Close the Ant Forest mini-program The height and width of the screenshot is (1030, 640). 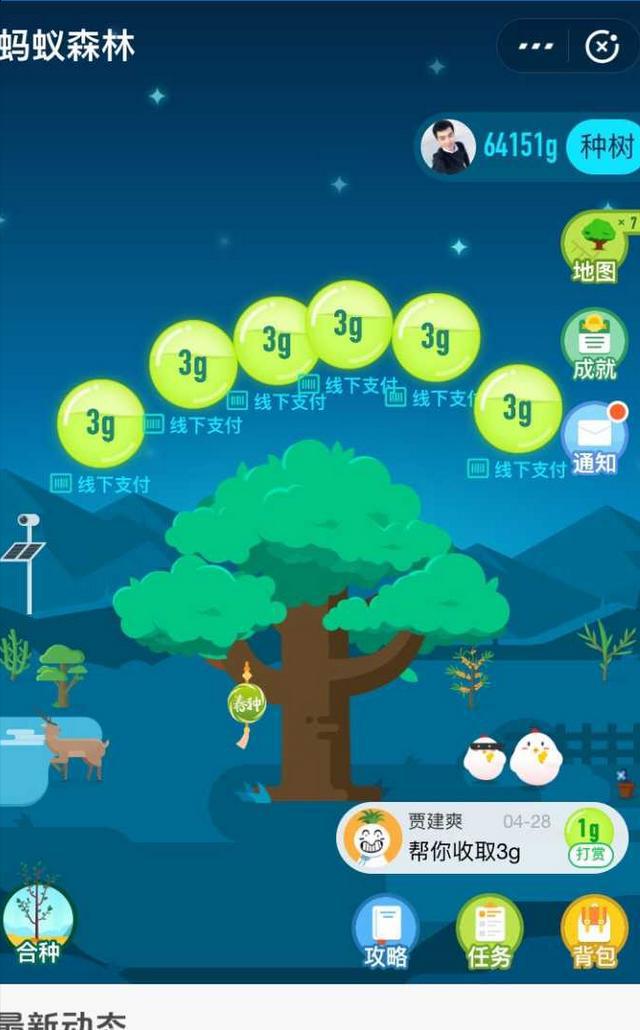[601, 47]
